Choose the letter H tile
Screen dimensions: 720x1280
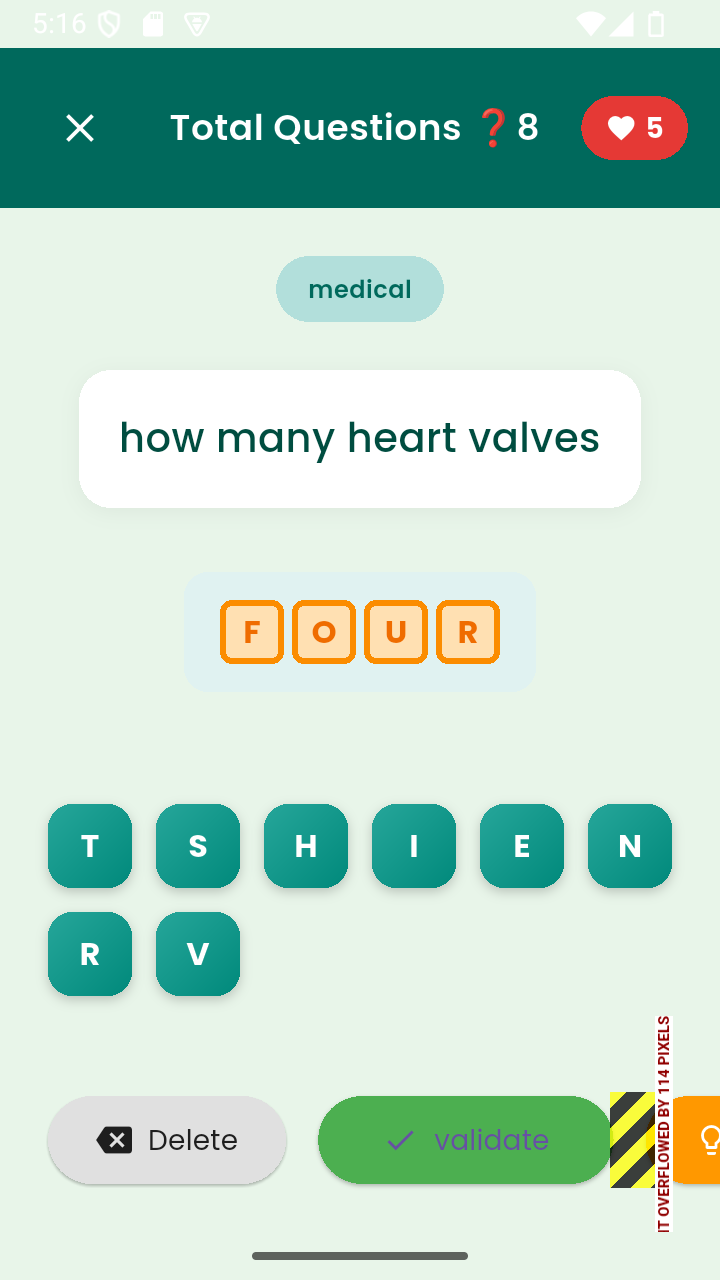point(306,846)
